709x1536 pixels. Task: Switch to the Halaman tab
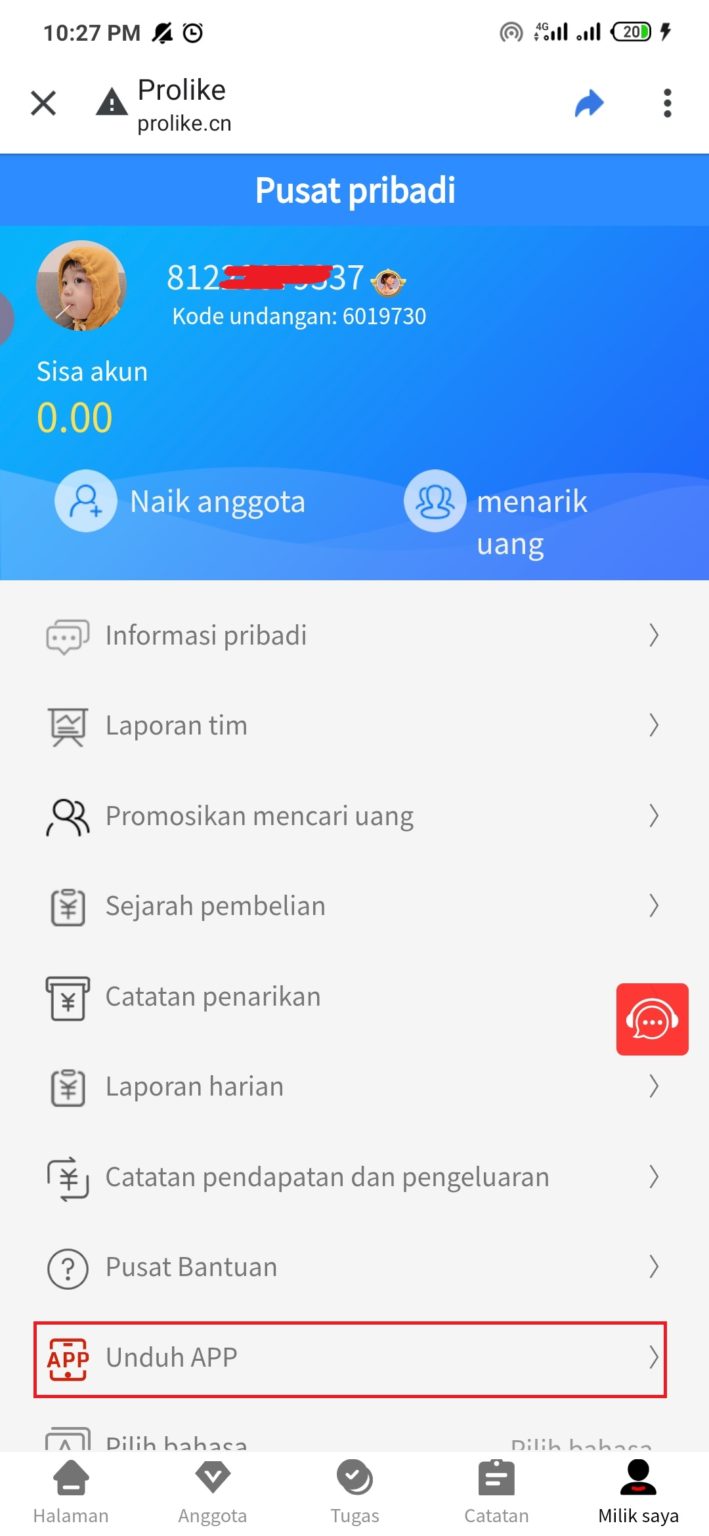pyautogui.click(x=70, y=1492)
